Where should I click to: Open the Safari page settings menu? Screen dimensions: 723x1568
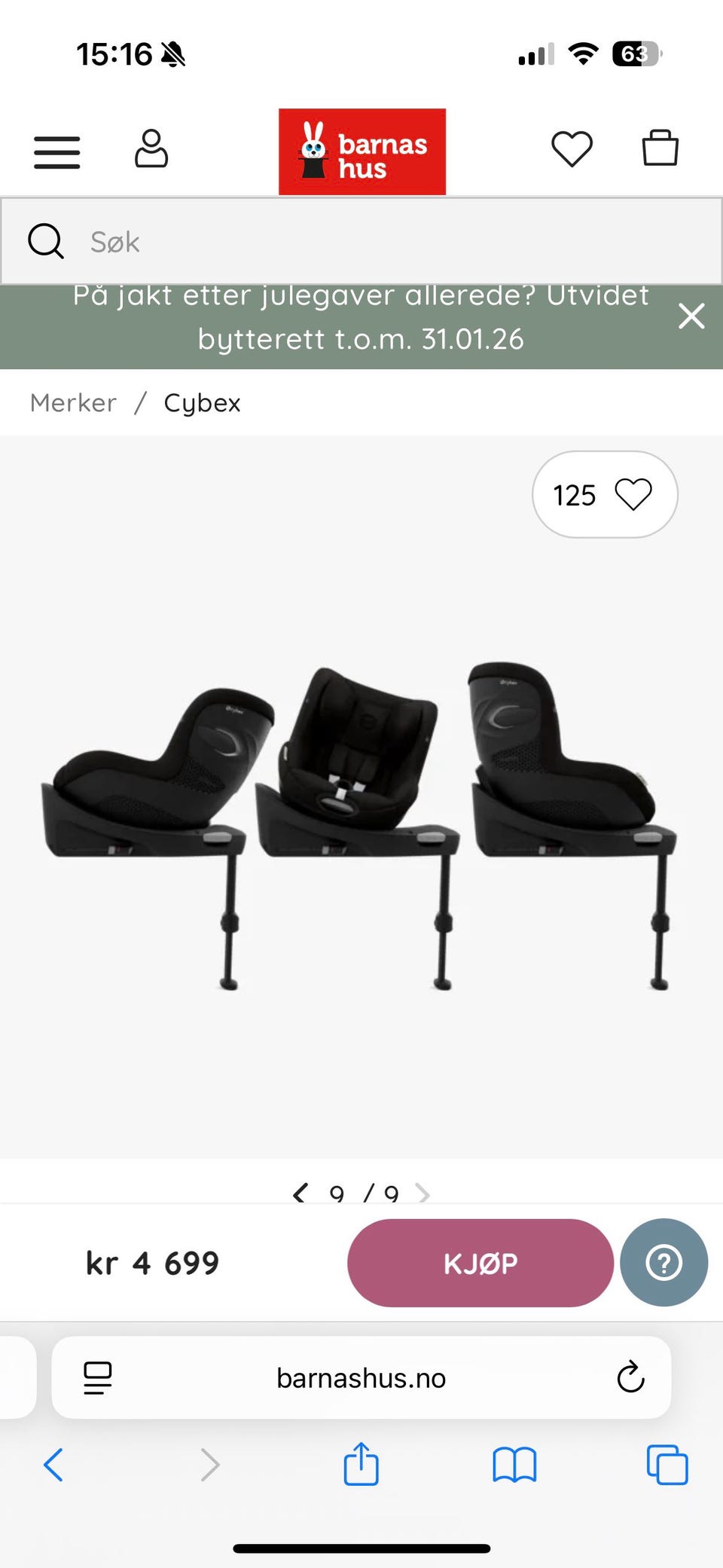pos(98,1378)
